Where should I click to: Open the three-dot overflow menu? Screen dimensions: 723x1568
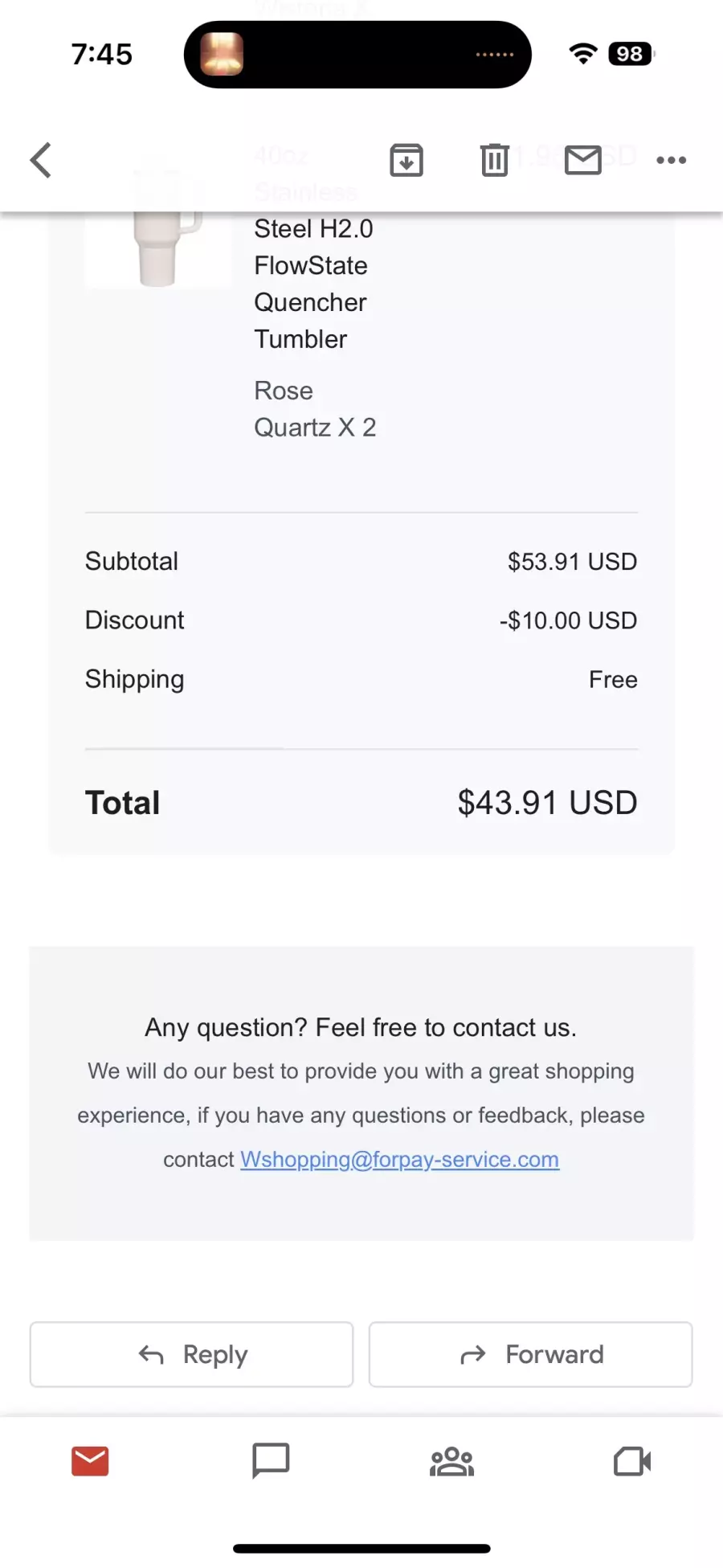(672, 160)
